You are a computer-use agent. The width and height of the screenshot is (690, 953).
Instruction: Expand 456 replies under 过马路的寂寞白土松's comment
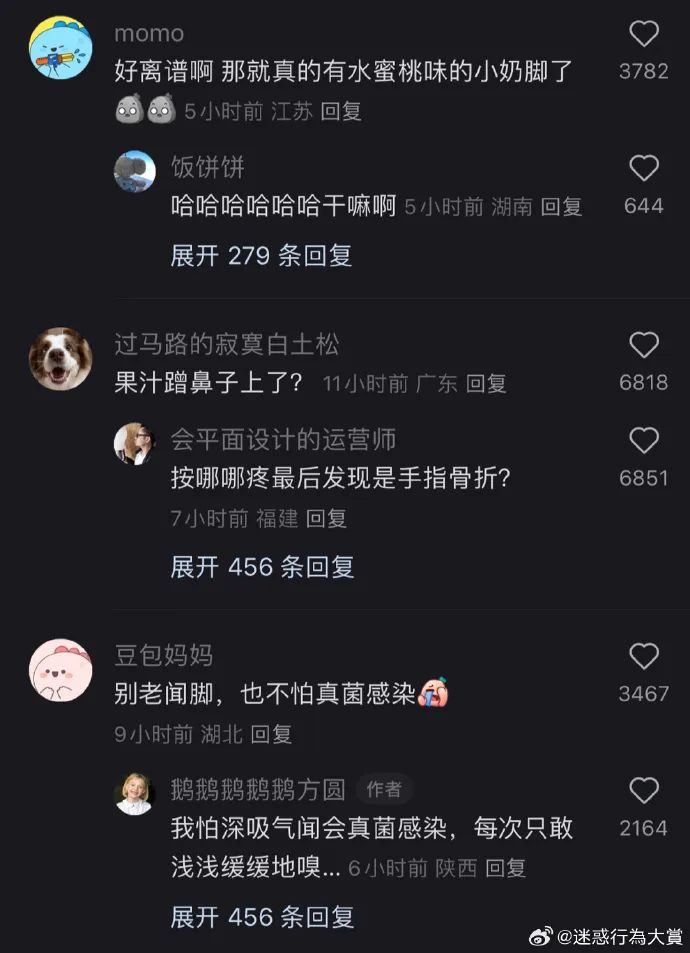point(262,567)
